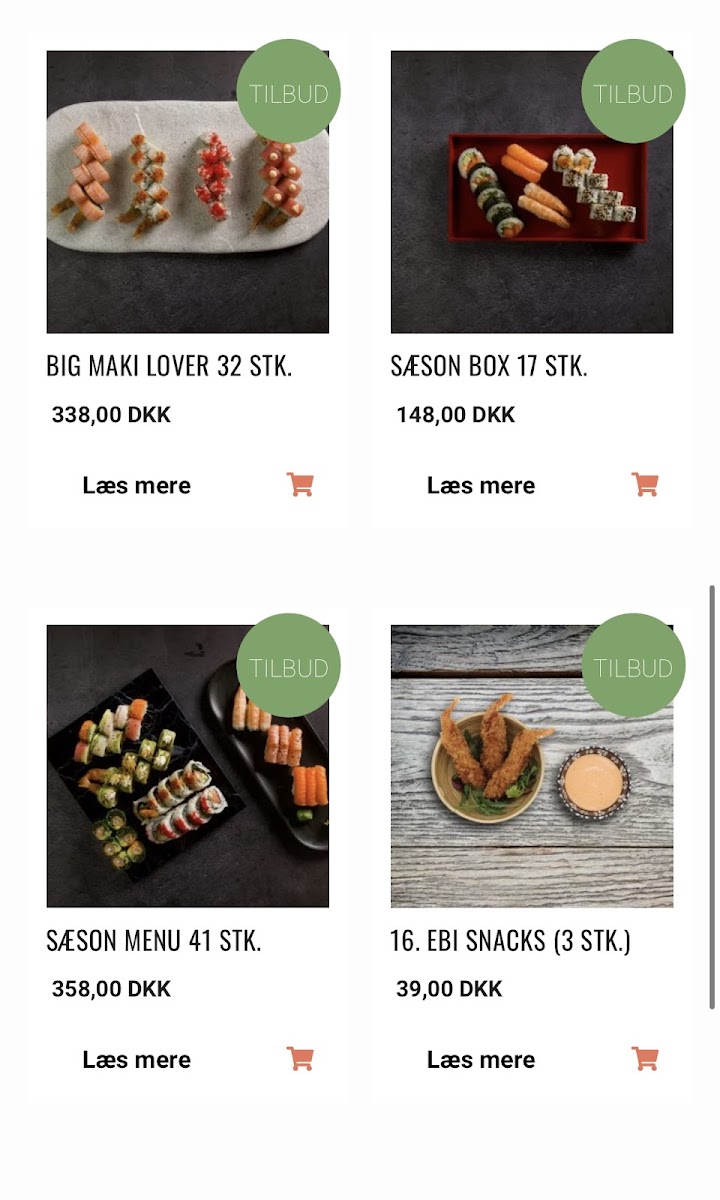720x1200 pixels.
Task: Tap 'Læs mere' under Sæson Menu 41 stk.
Action: 136,1059
